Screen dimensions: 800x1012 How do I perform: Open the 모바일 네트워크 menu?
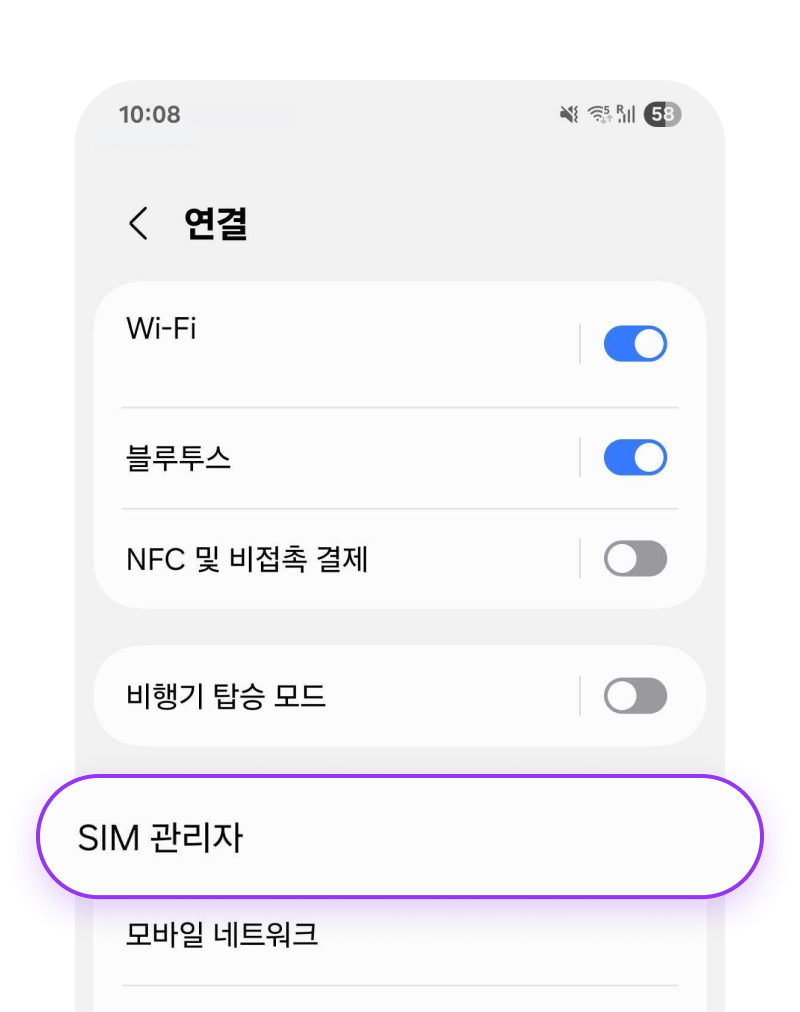click(220, 933)
